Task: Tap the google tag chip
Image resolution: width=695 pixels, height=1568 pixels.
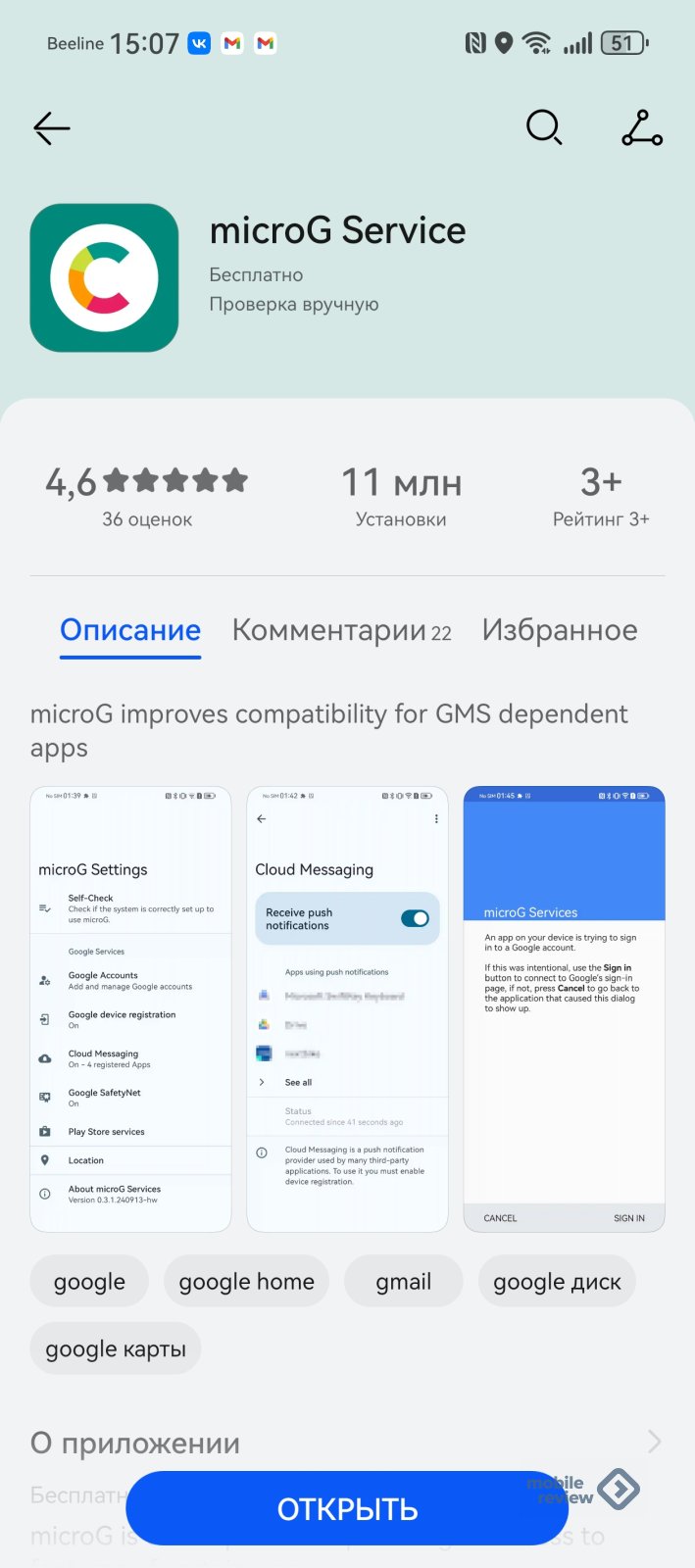Action: click(x=89, y=1282)
